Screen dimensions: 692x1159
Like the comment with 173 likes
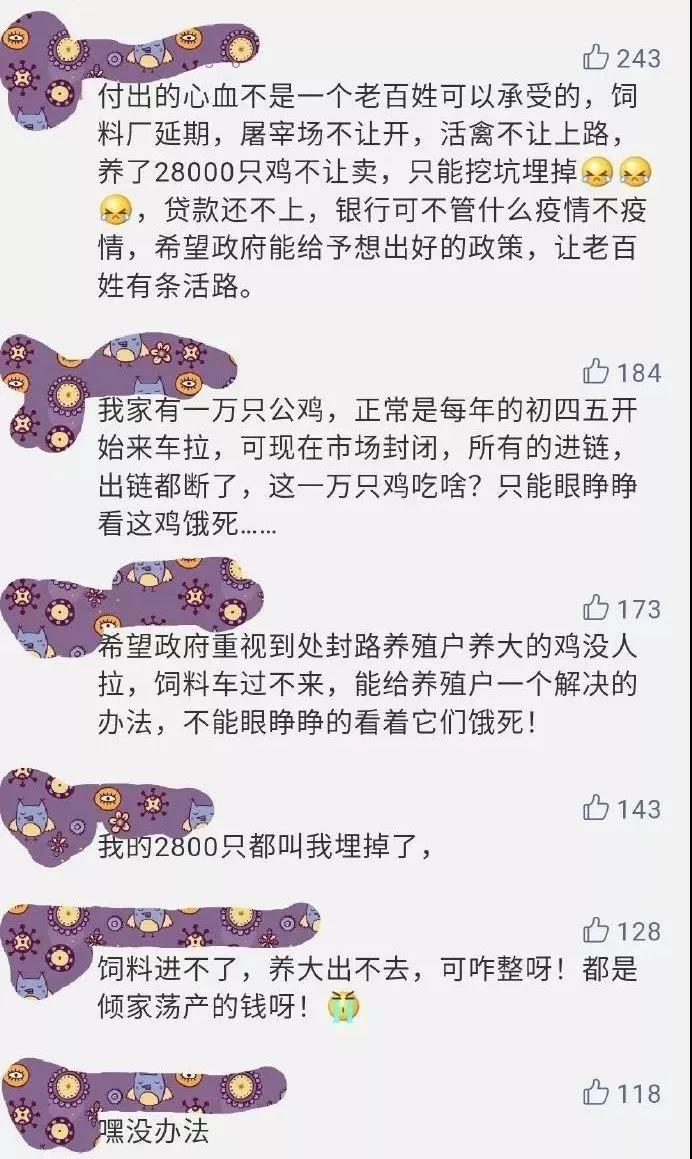pyautogui.click(x=597, y=607)
